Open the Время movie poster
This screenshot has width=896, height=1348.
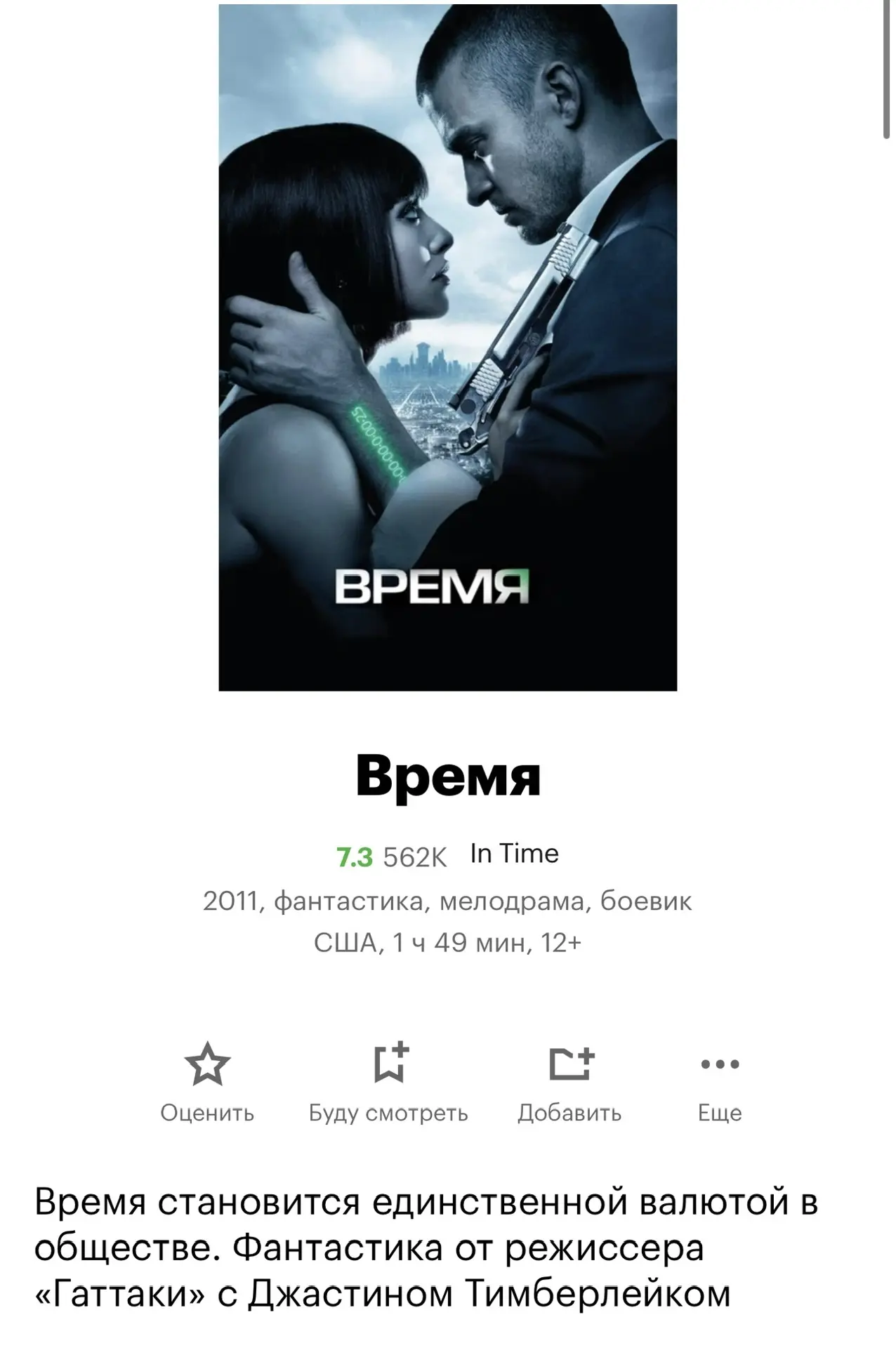447,348
